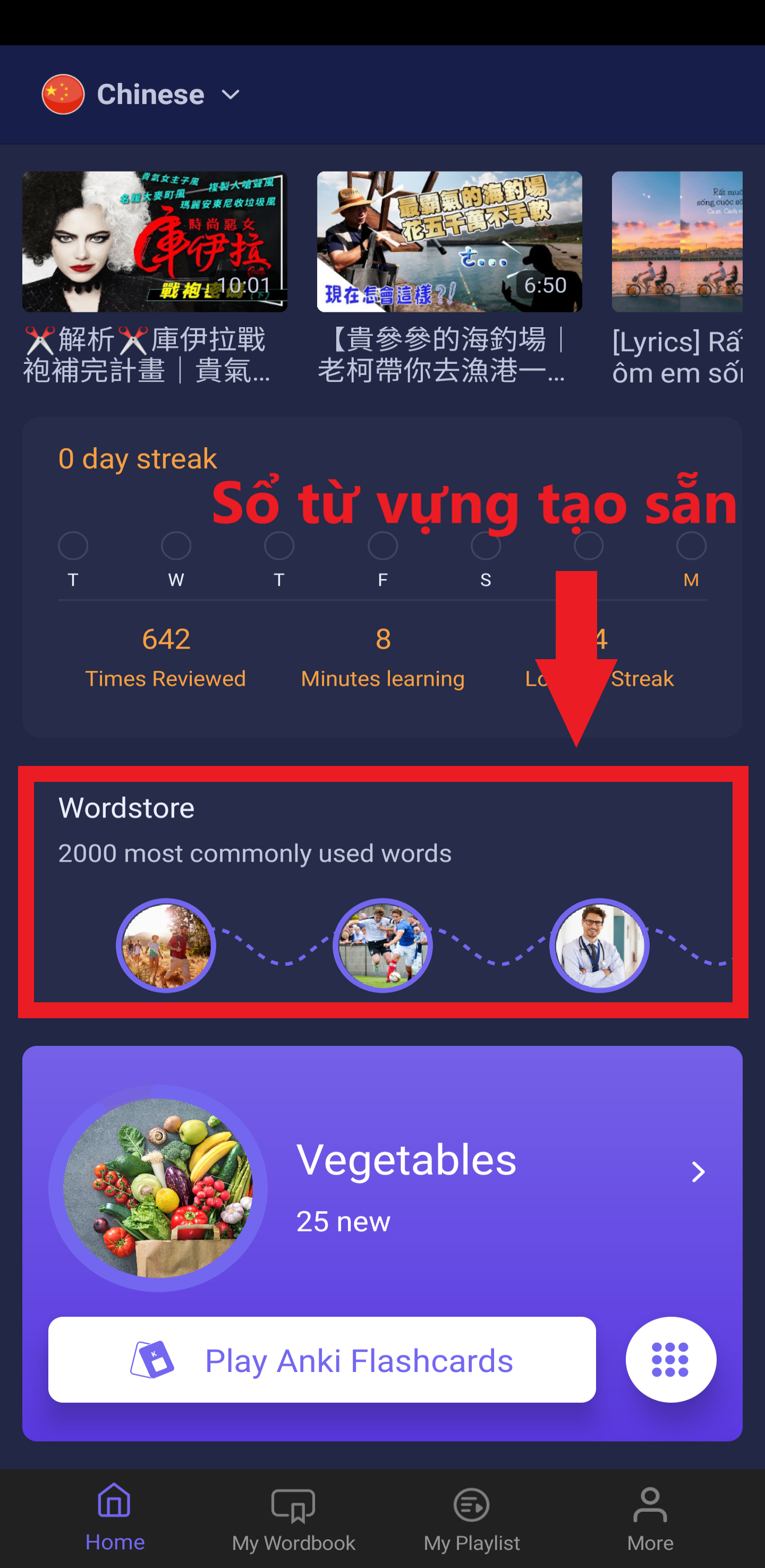Screen dimensions: 765x1568
Task: Open the dotted grid menu button
Action: pyautogui.click(x=670, y=1360)
